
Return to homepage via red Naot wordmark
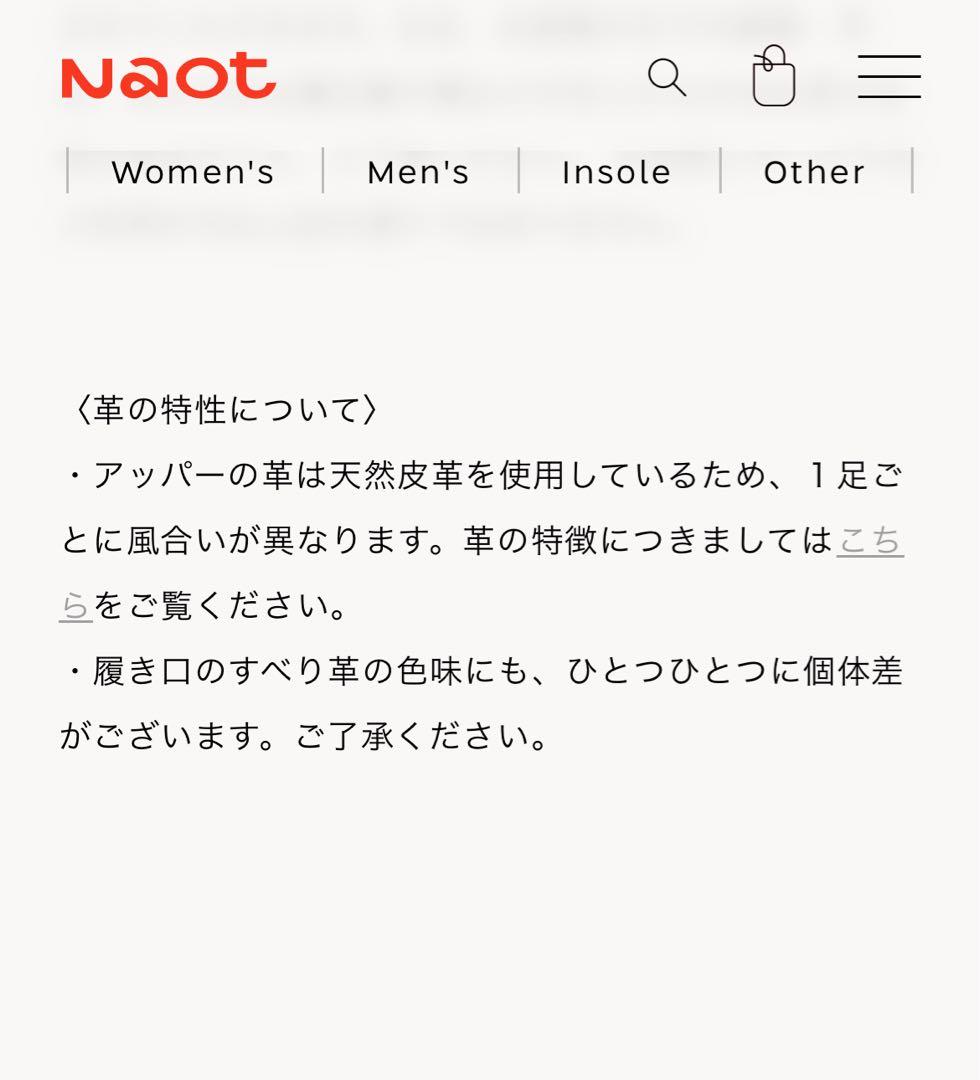click(168, 75)
